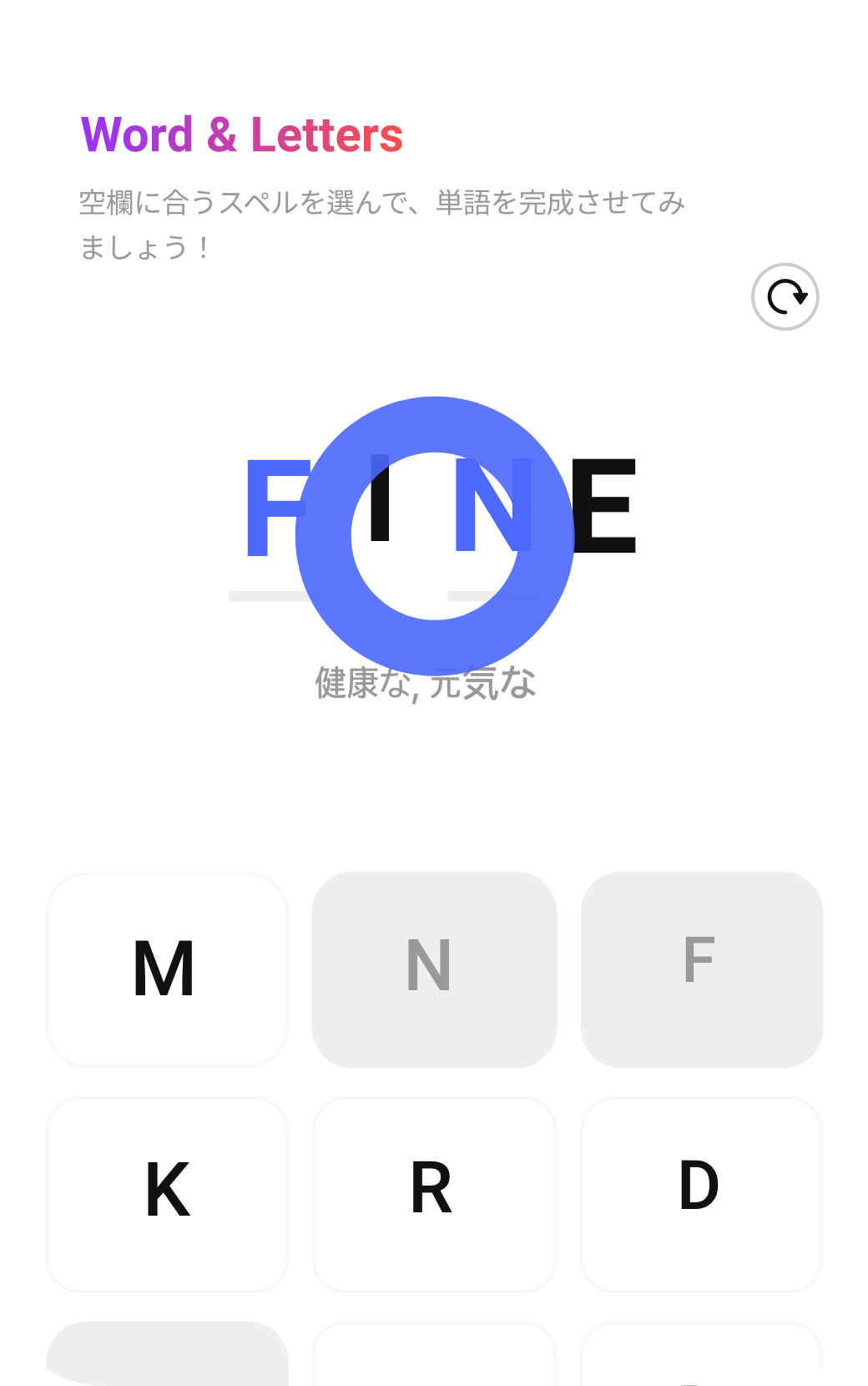This screenshot has width=868, height=1386.
Task: Tap the letter D tile
Action: (x=701, y=1194)
